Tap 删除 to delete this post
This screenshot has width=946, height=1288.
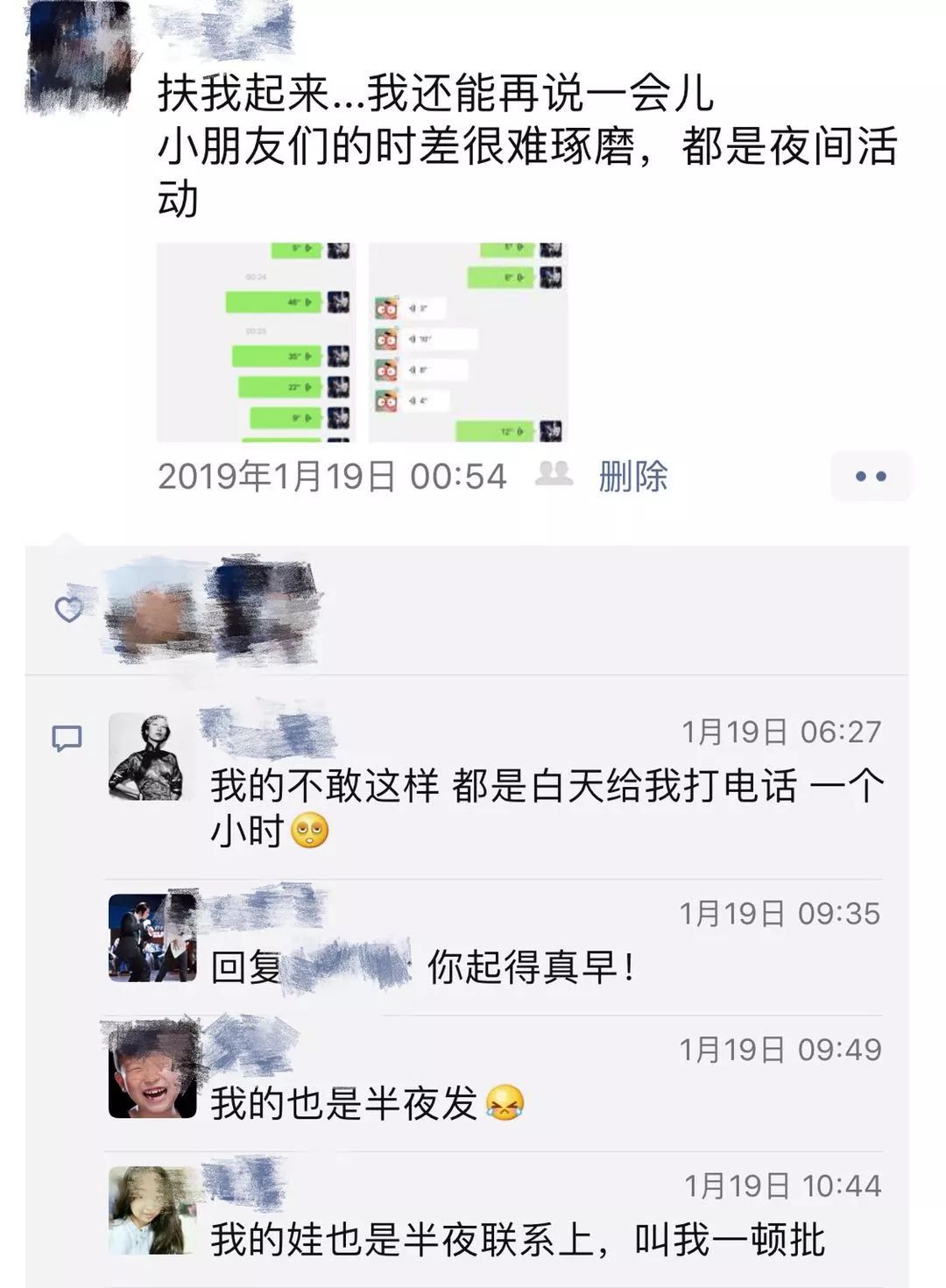coord(632,477)
